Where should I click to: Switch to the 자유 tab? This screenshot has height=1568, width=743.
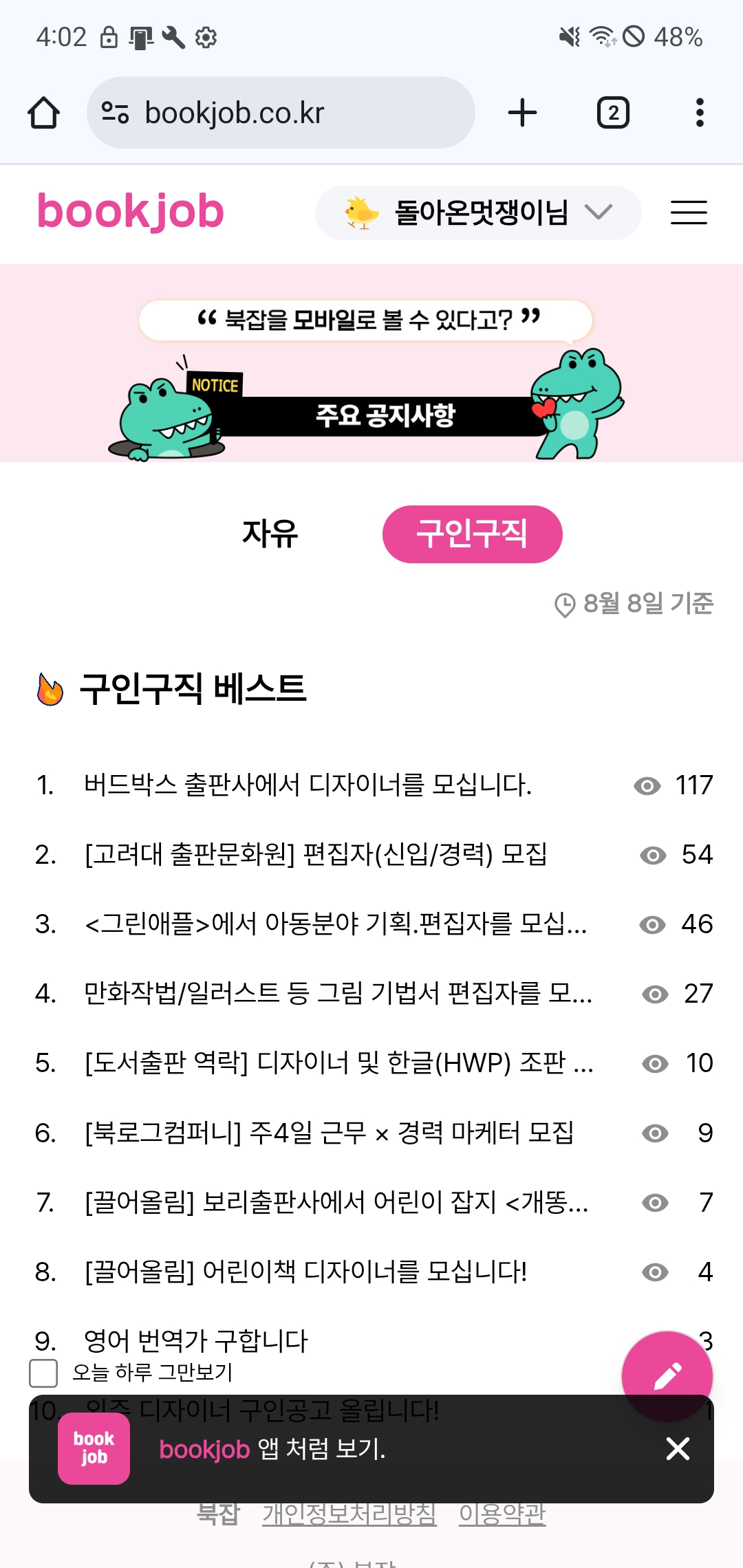pos(270,534)
